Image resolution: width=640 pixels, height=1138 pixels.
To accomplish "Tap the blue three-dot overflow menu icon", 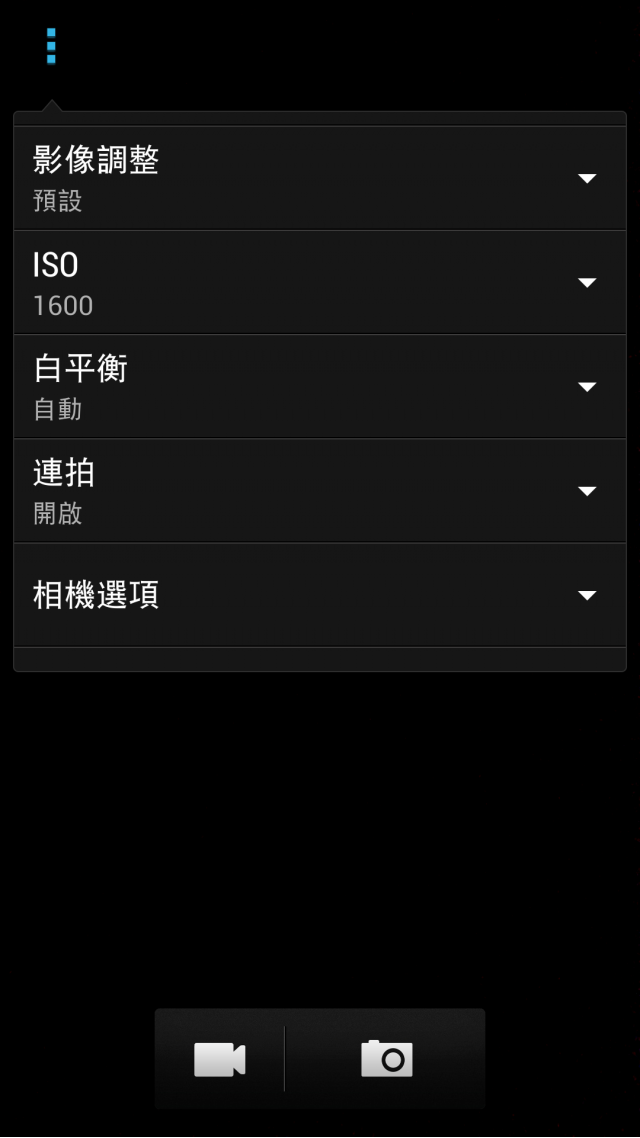I will pyautogui.click(x=51, y=46).
